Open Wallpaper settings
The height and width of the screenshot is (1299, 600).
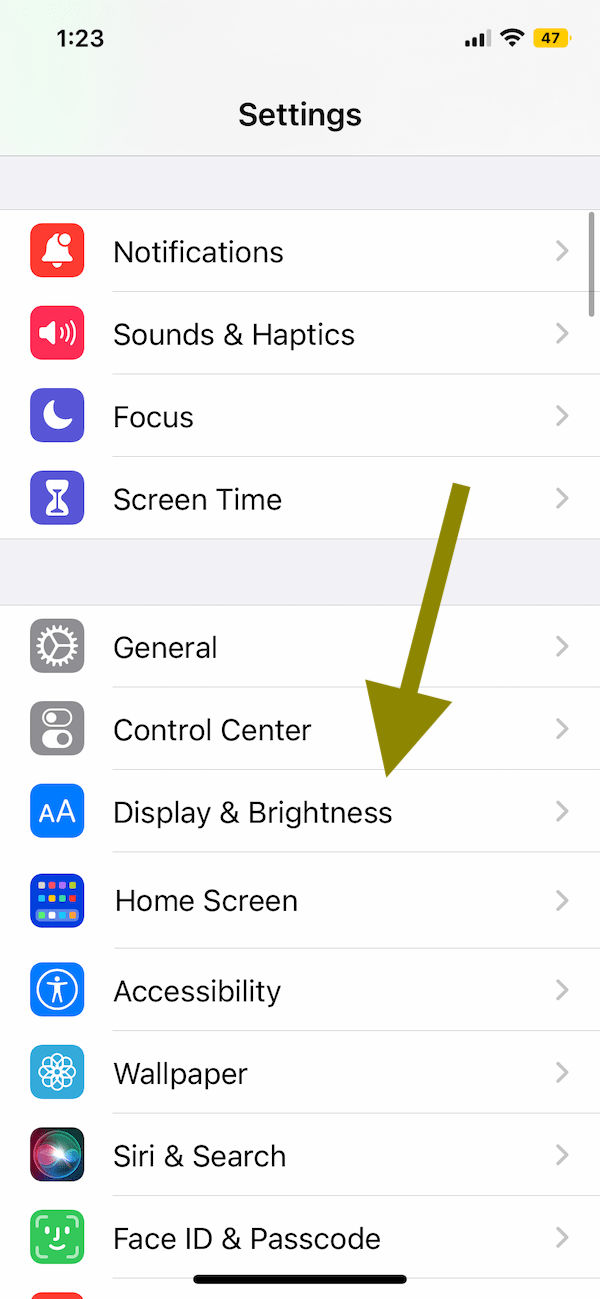coord(300,1072)
